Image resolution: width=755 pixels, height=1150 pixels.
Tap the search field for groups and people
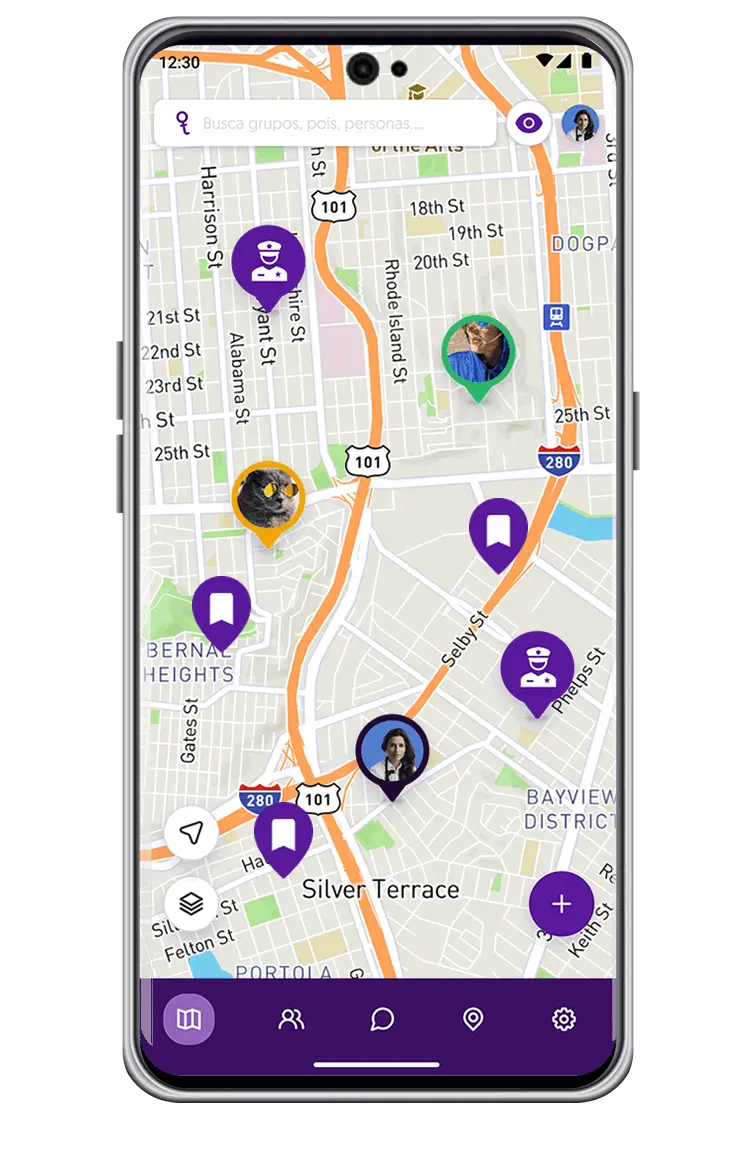pyautogui.click(x=330, y=125)
